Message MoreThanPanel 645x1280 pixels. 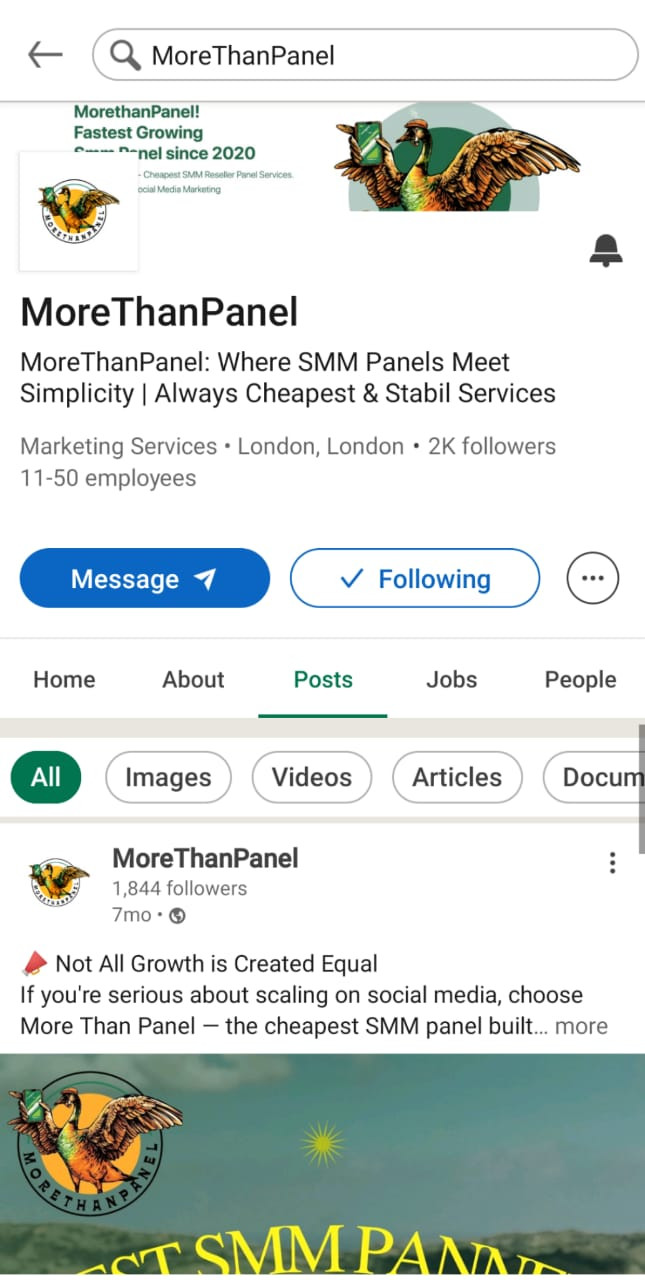[x=145, y=578]
